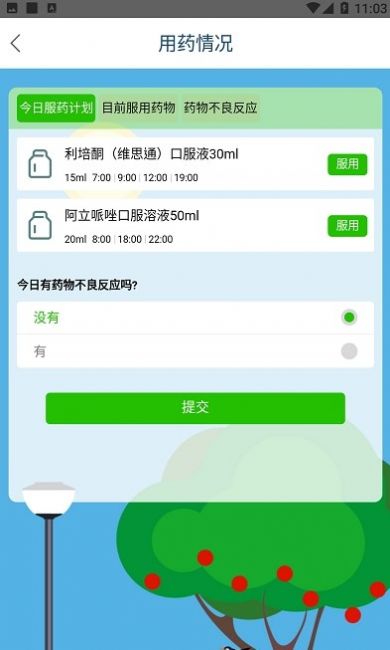The width and height of the screenshot is (390, 650).
Task: Open the 药物不良反应 tab
Action: pyautogui.click(x=220, y=108)
